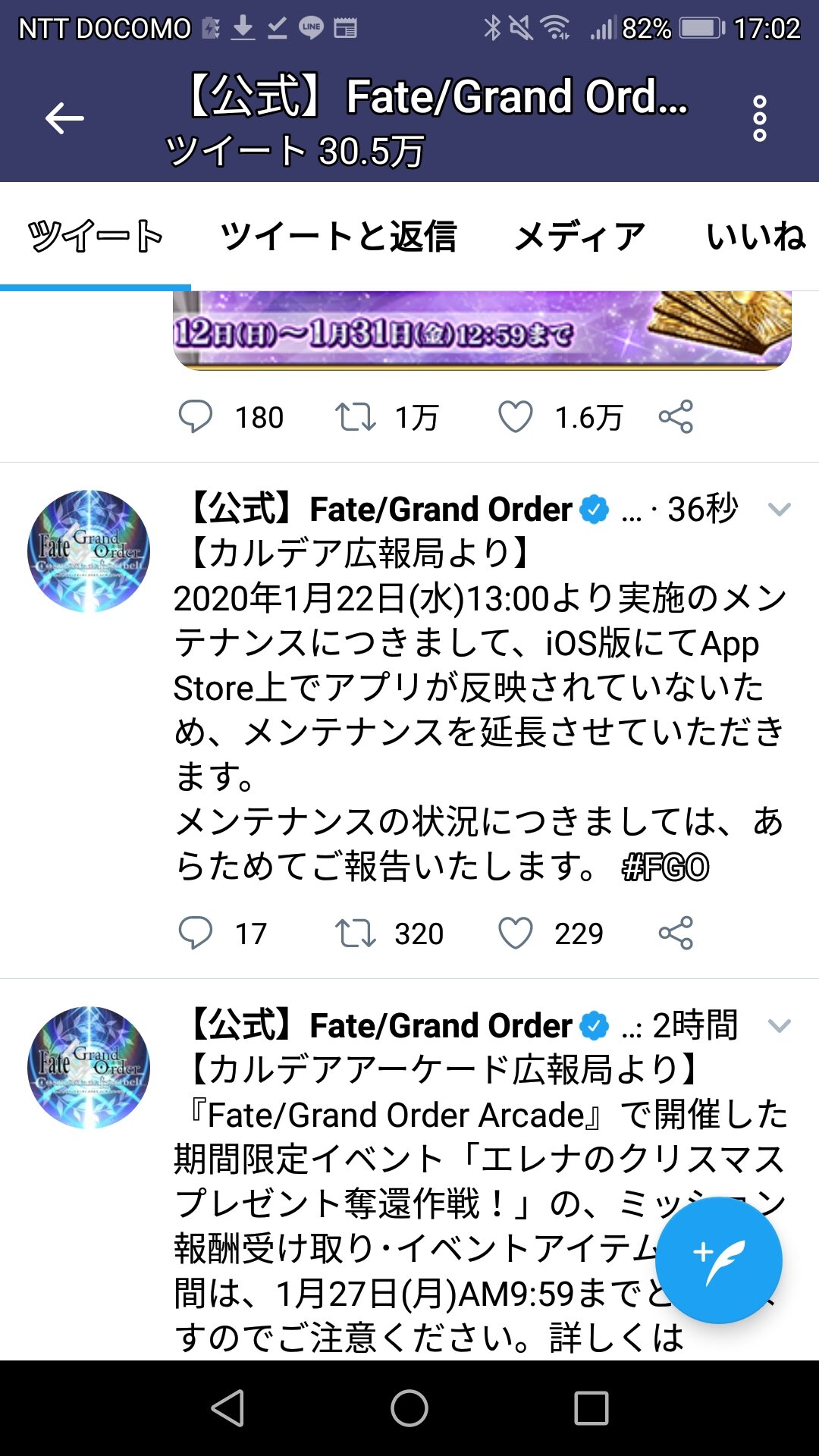Reply to the tweet with 180 comments

[196, 417]
